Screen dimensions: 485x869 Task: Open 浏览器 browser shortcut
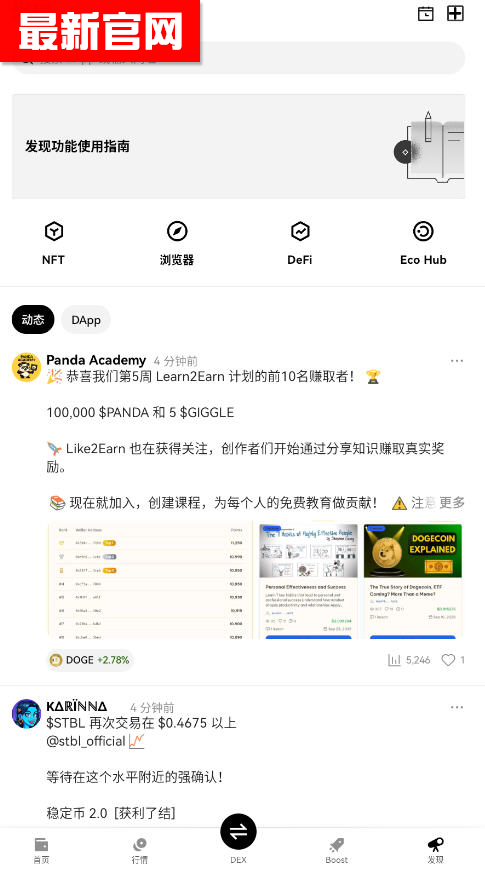pos(177,243)
